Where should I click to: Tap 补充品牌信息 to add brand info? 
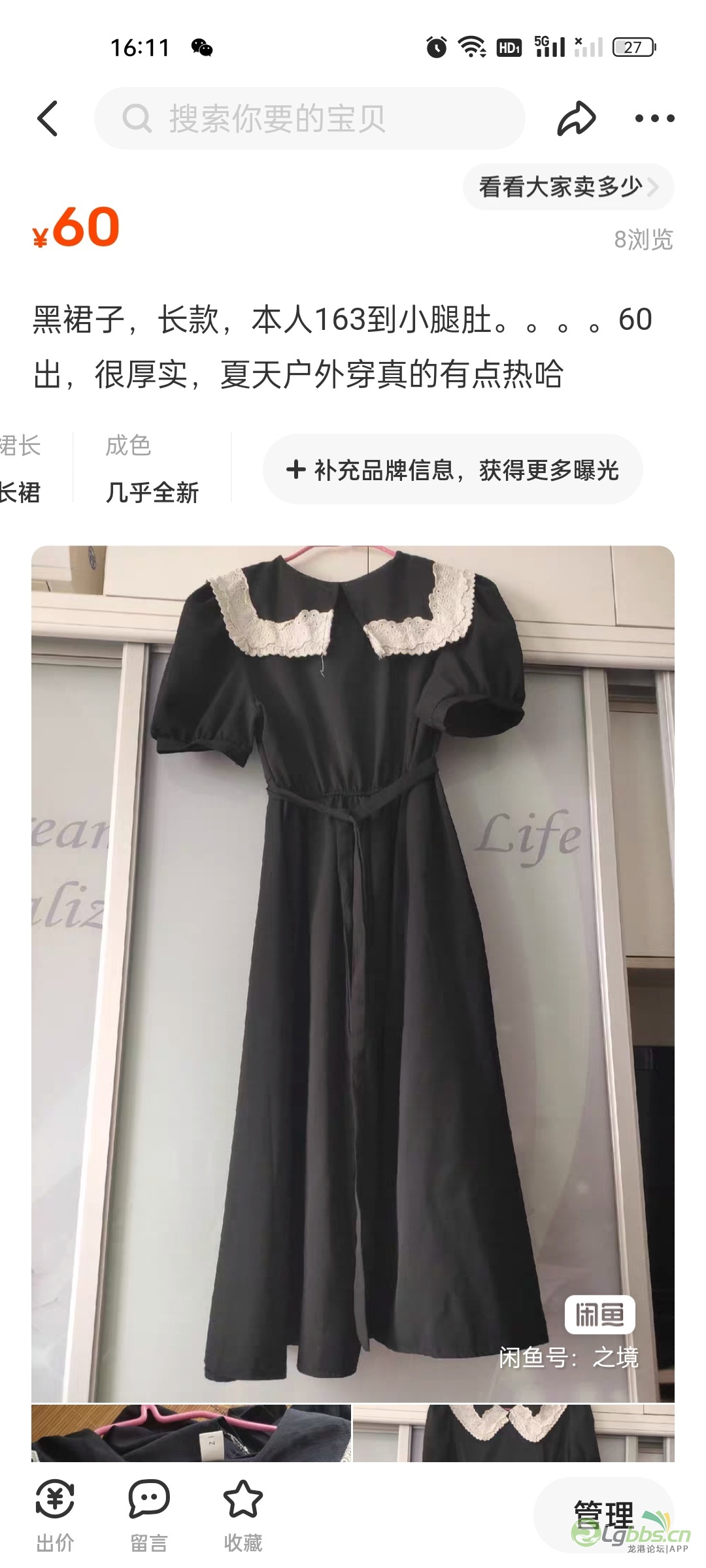[452, 470]
